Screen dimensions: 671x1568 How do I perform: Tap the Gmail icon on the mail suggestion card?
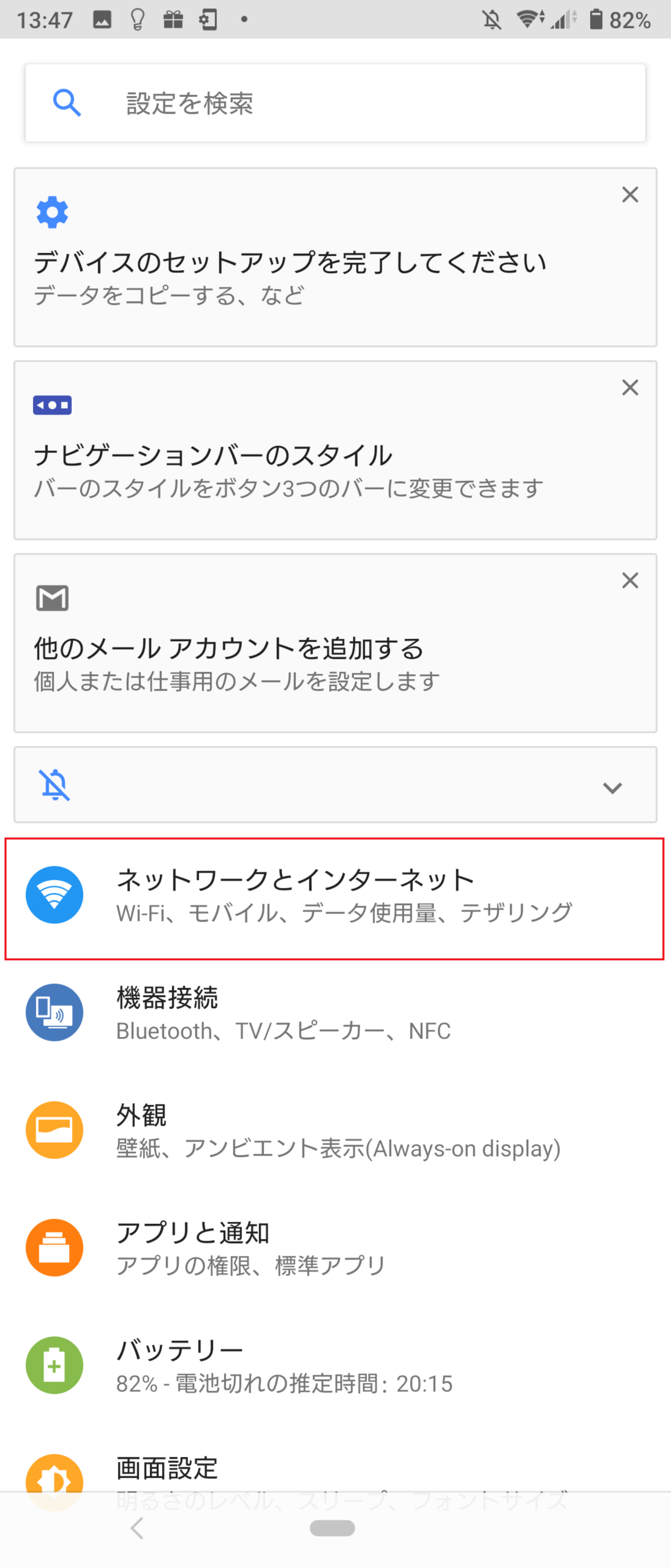click(52, 599)
